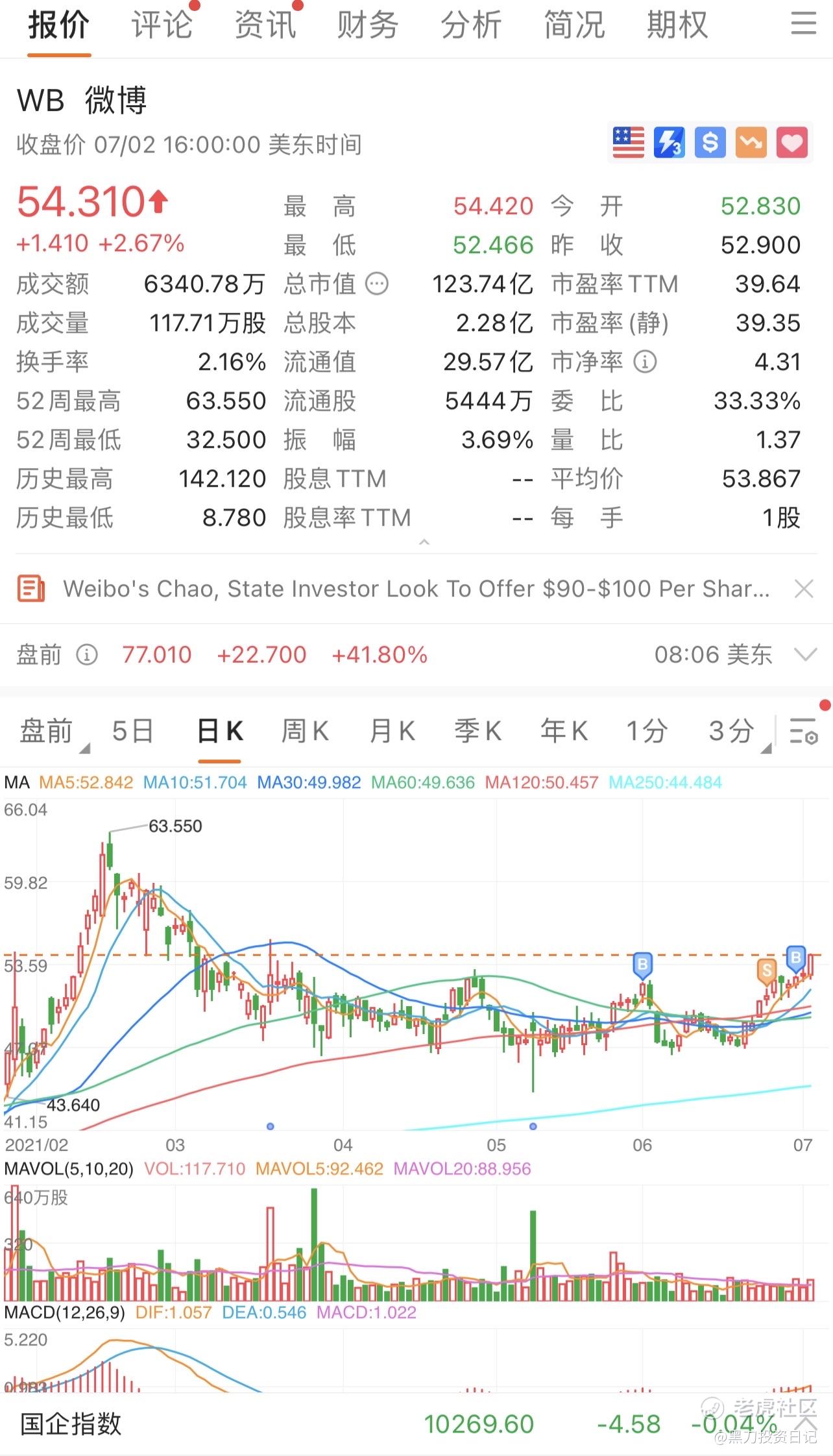Expand the 盘前 pre-market quote dropdown

coord(805,654)
